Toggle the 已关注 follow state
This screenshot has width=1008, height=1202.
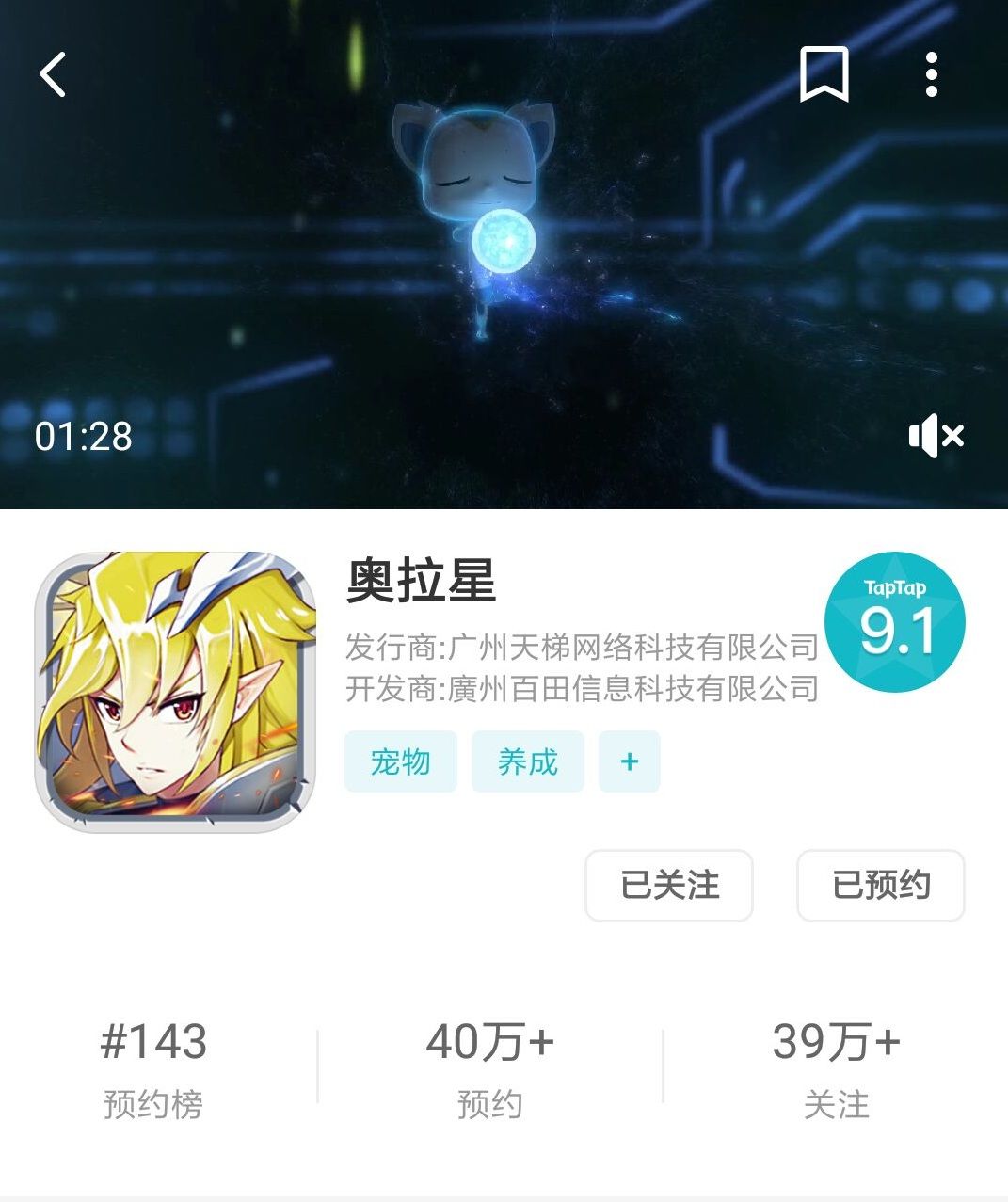pos(668,885)
